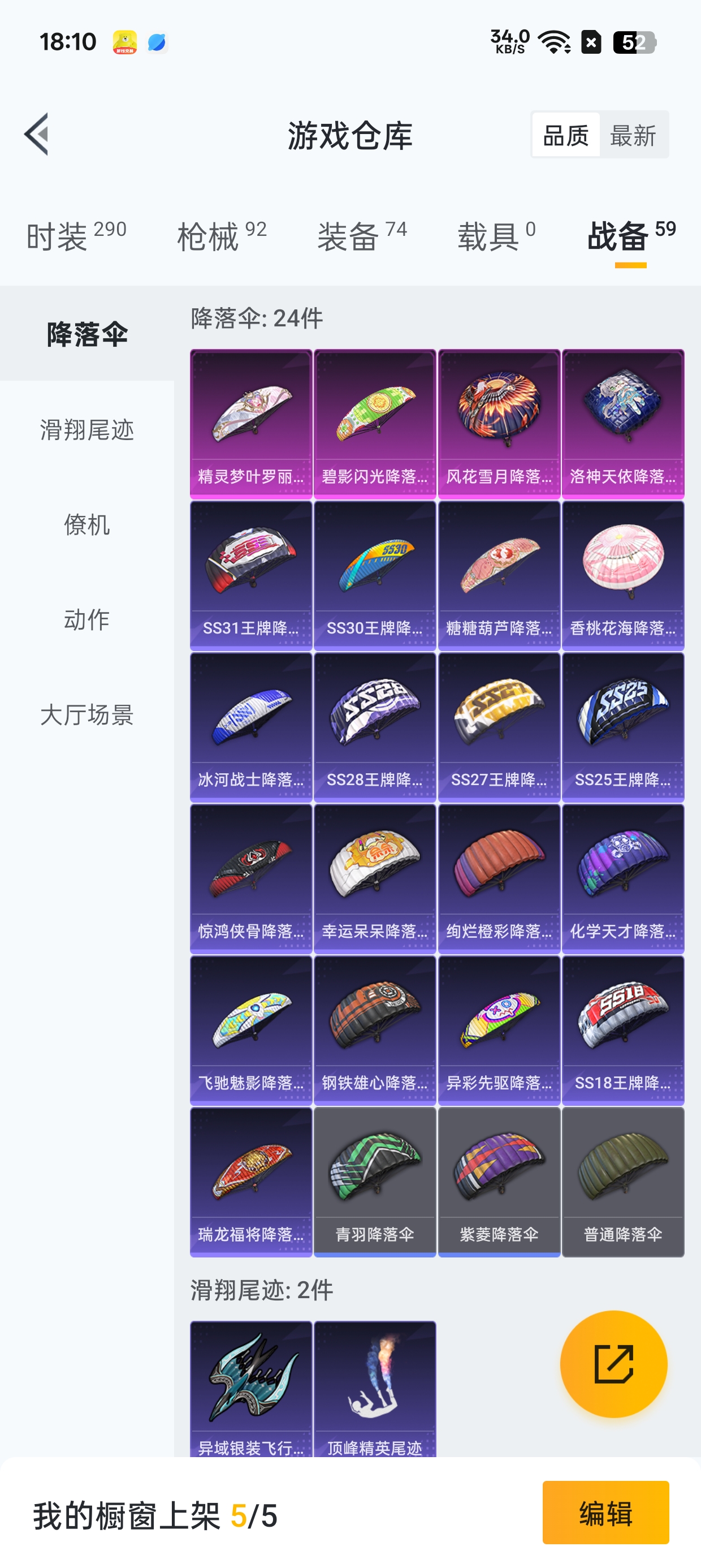701x1568 pixels.
Task: View the 风花雪月降落伞 item
Action: (499, 424)
